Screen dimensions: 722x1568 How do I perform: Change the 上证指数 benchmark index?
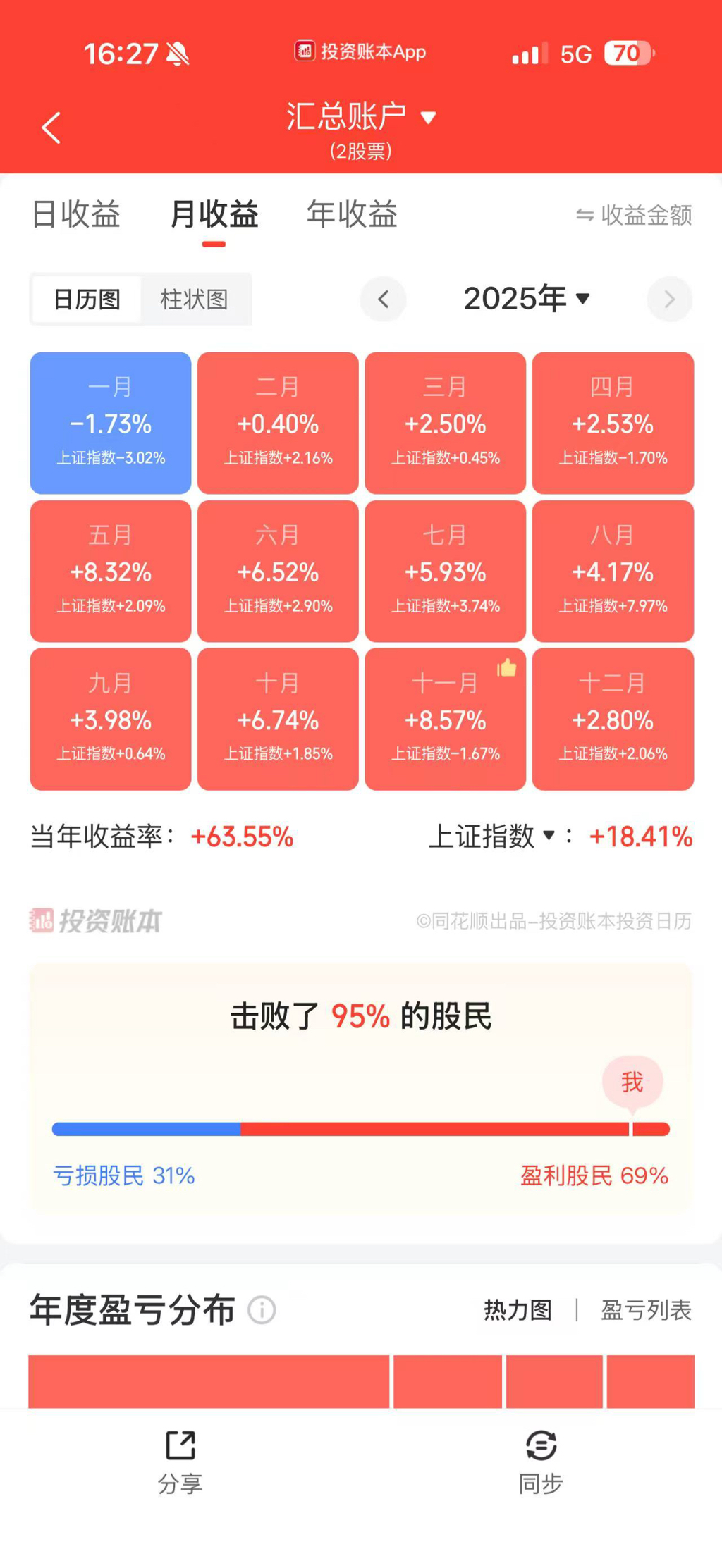(492, 837)
